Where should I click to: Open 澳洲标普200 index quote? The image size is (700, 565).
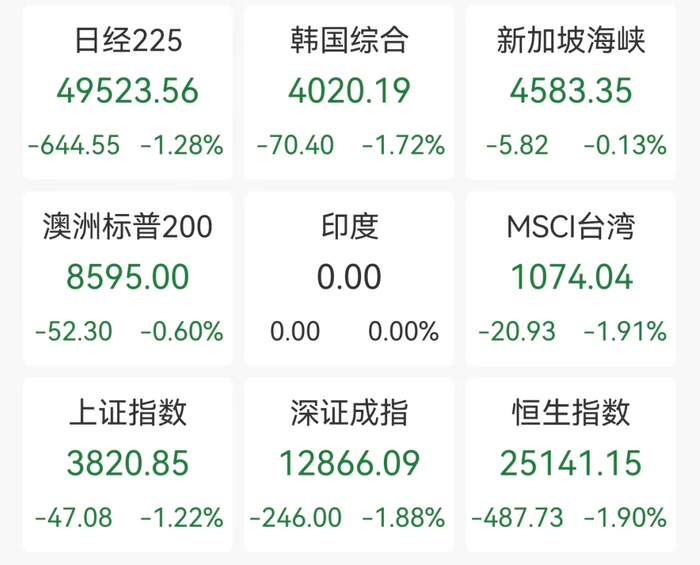pyautogui.click(x=127, y=277)
